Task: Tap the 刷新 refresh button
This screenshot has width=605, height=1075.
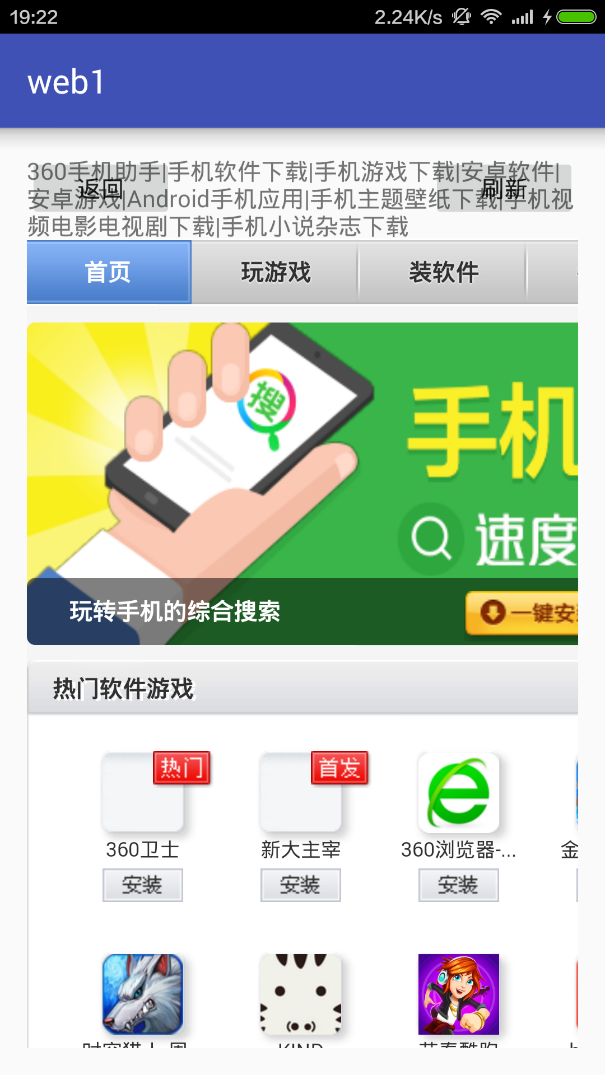Action: click(503, 189)
